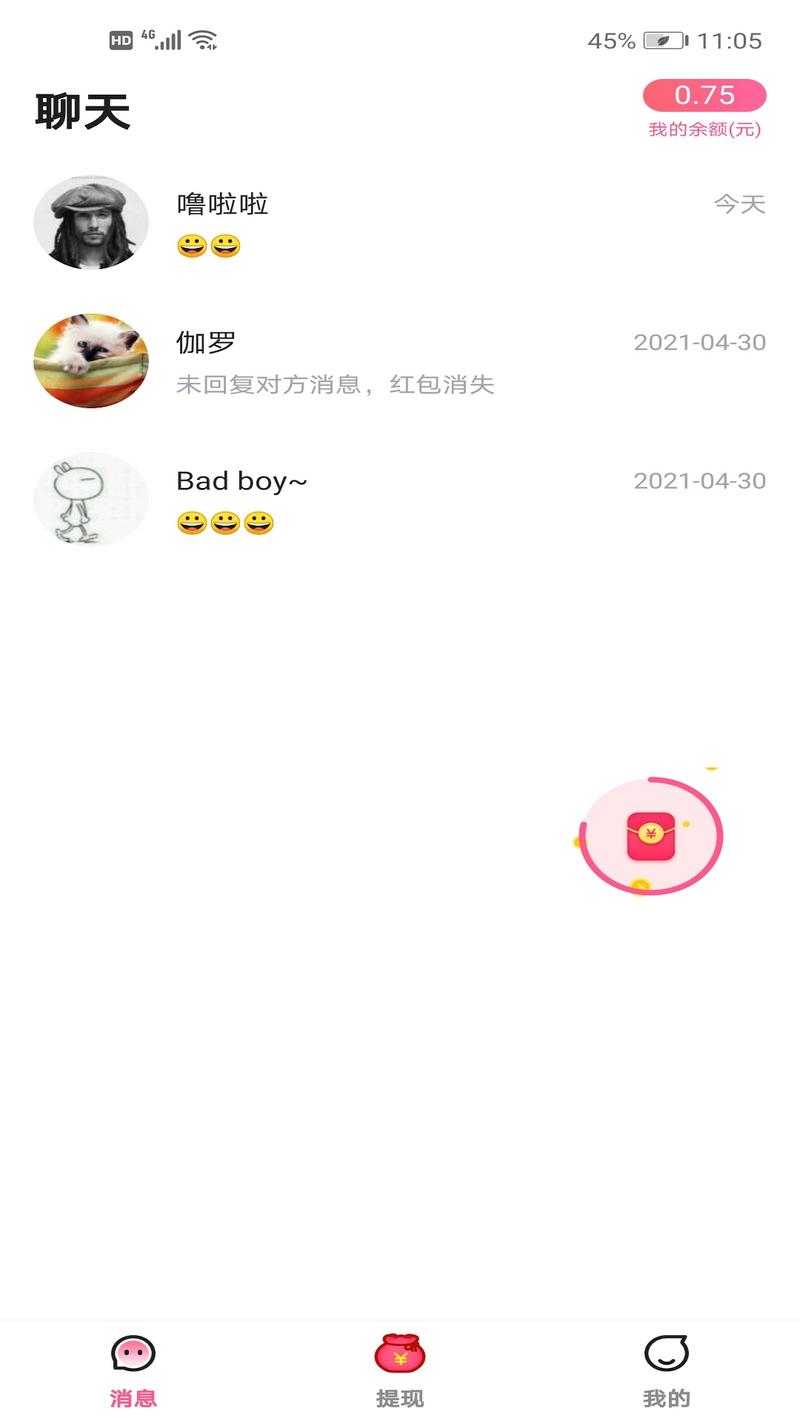Tap 噜啦啦's avatar photo
800x1422 pixels.
coord(91,222)
